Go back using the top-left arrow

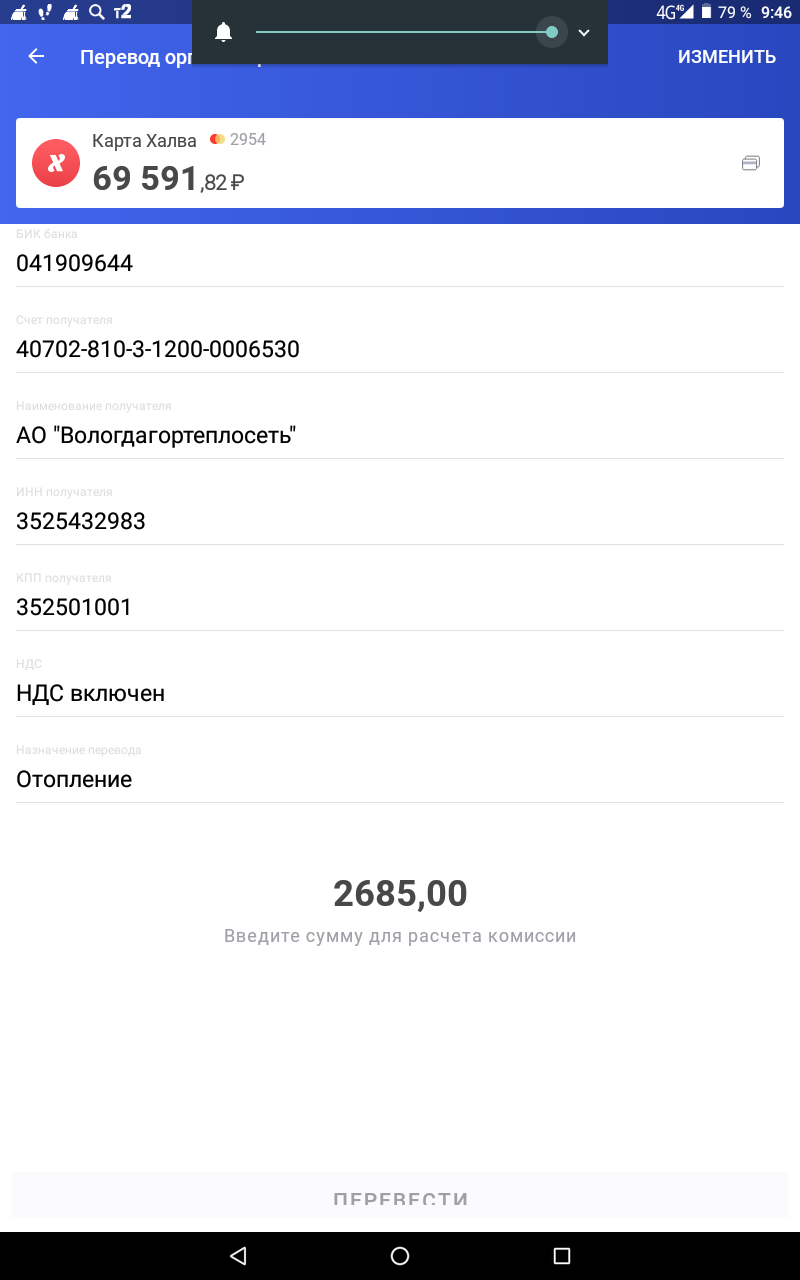pyautogui.click(x=36, y=56)
